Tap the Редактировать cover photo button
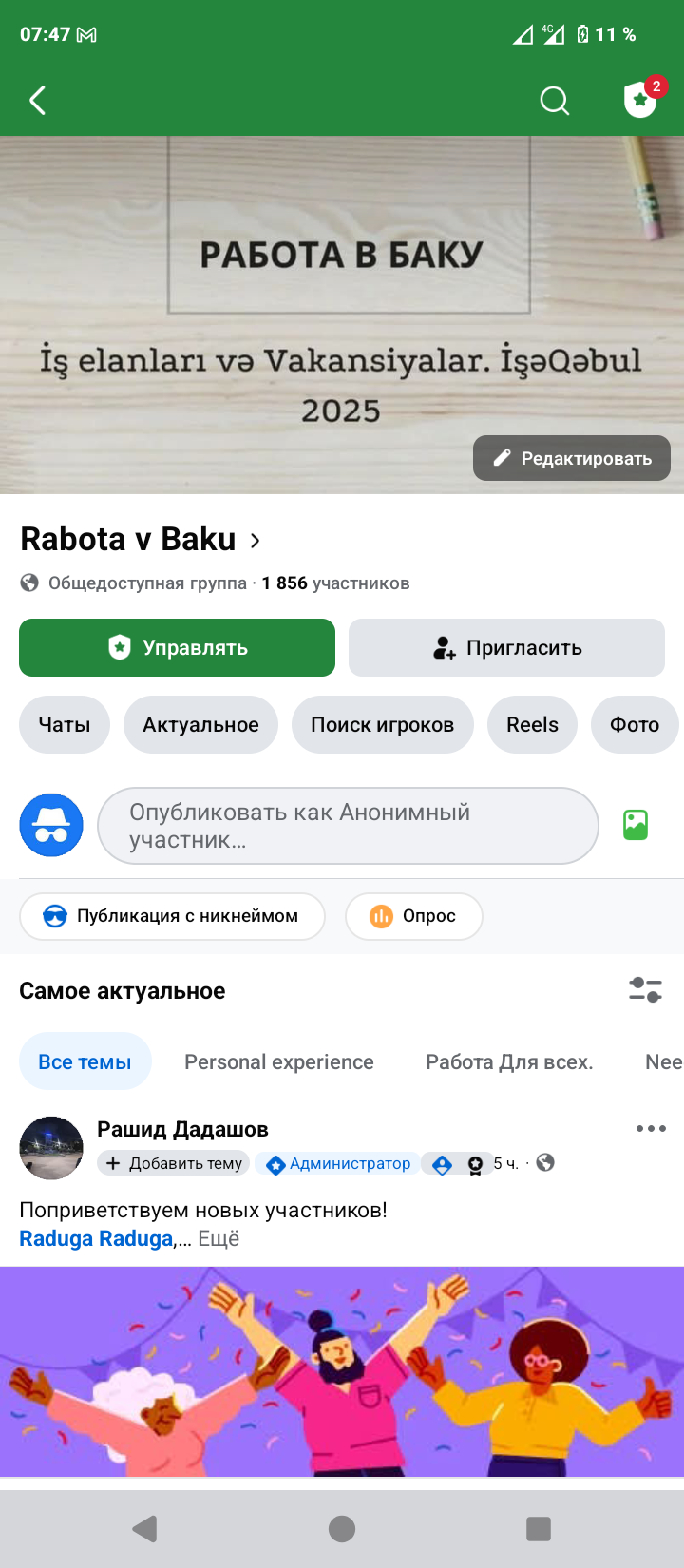 tap(571, 458)
